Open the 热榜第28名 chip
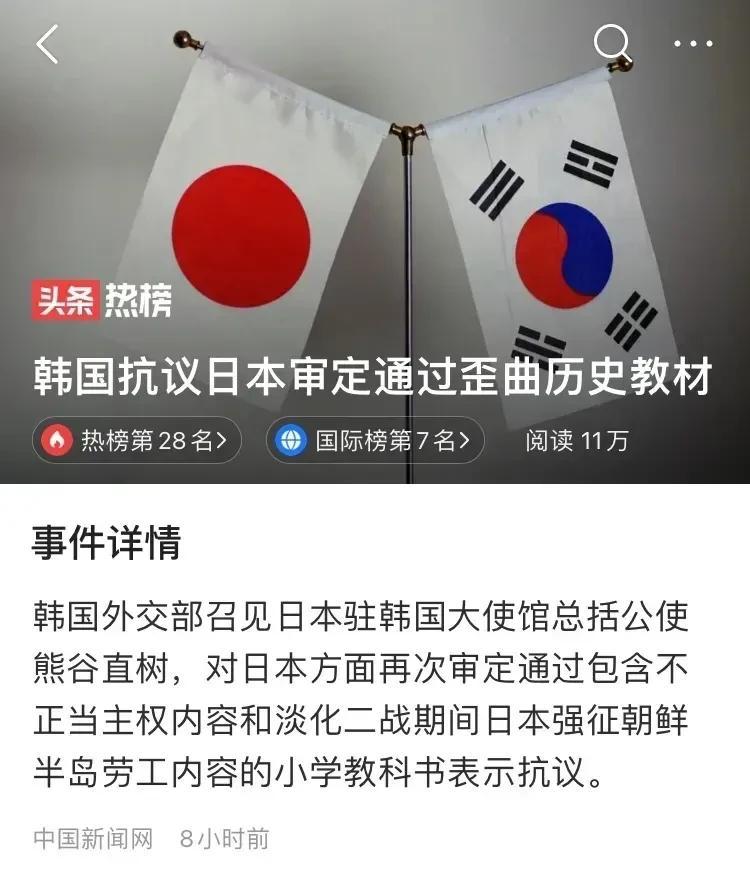Image resolution: width=750 pixels, height=886 pixels. (137, 440)
